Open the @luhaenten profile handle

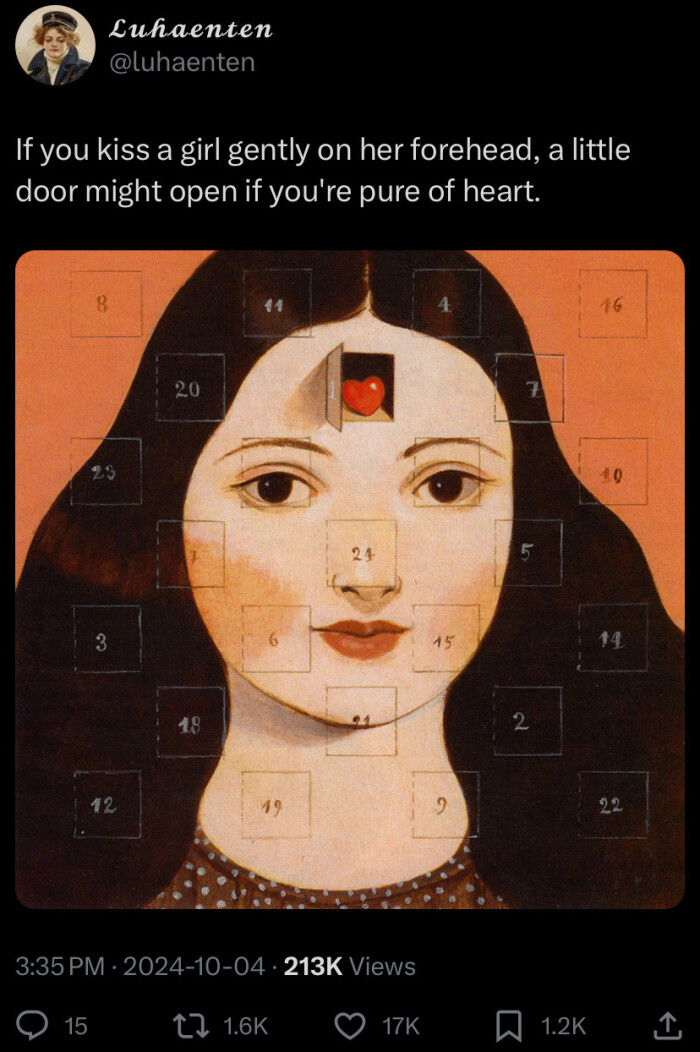[x=183, y=62]
